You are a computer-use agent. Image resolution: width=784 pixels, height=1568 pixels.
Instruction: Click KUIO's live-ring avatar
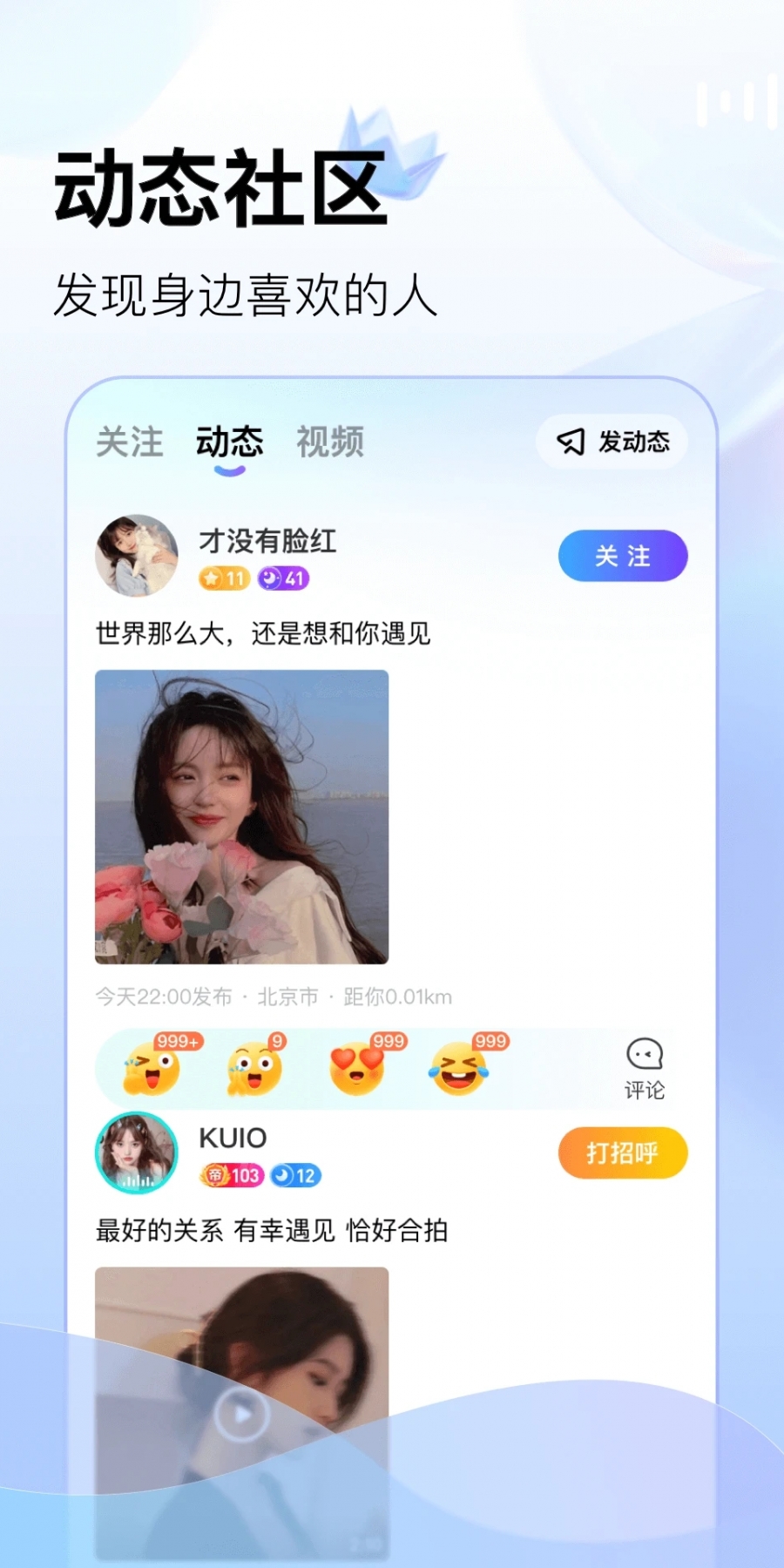pyautogui.click(x=138, y=1152)
